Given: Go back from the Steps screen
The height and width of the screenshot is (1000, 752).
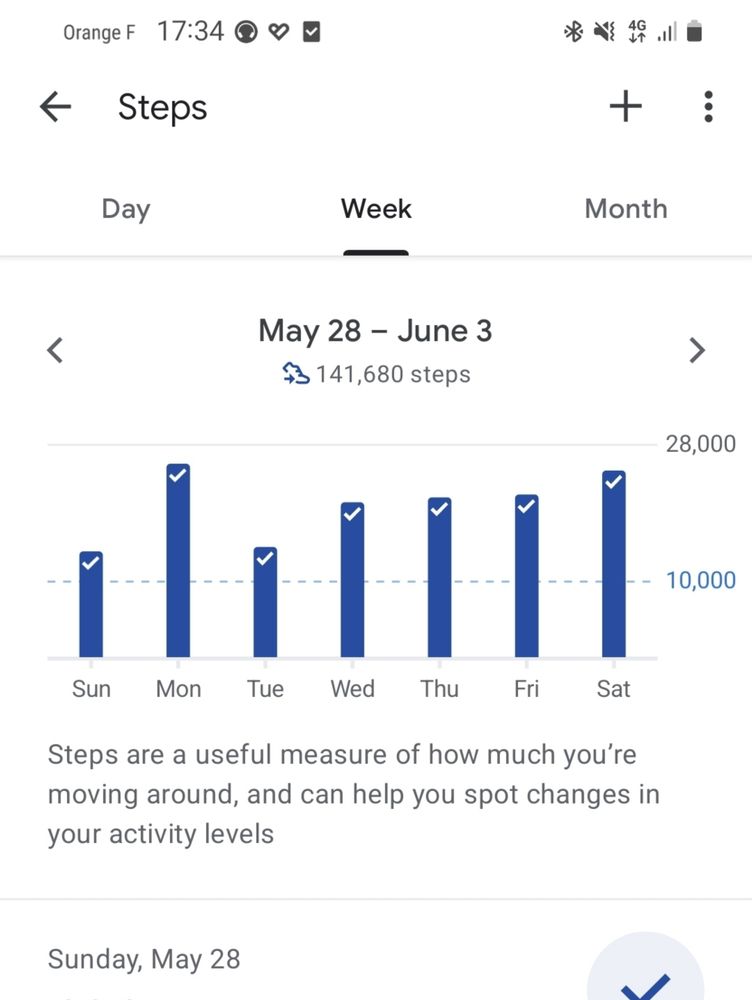Looking at the screenshot, I should (56, 107).
